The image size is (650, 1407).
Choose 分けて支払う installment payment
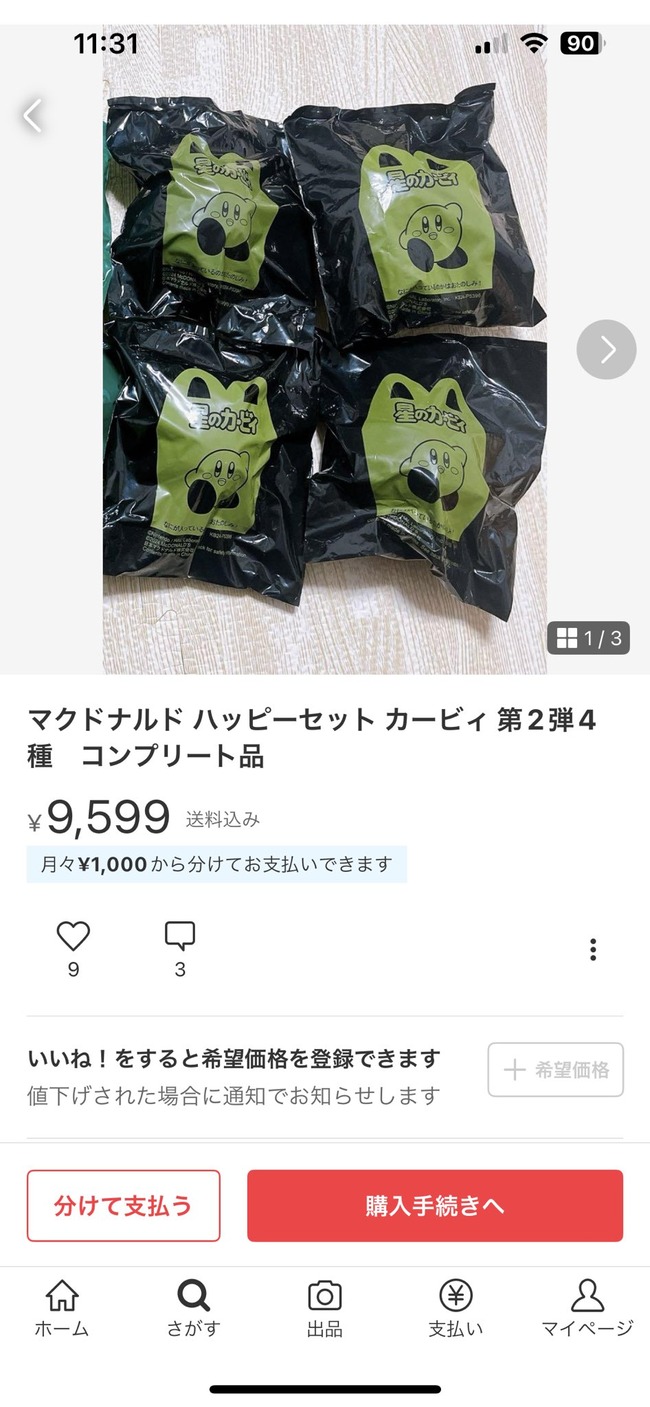(123, 1206)
